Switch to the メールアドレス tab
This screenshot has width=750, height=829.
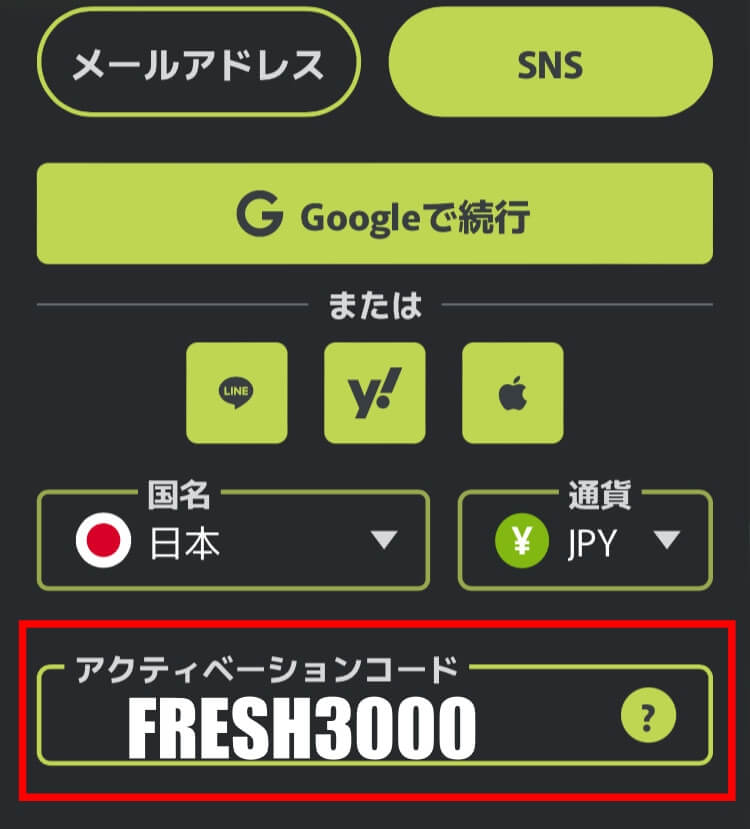pos(197,61)
